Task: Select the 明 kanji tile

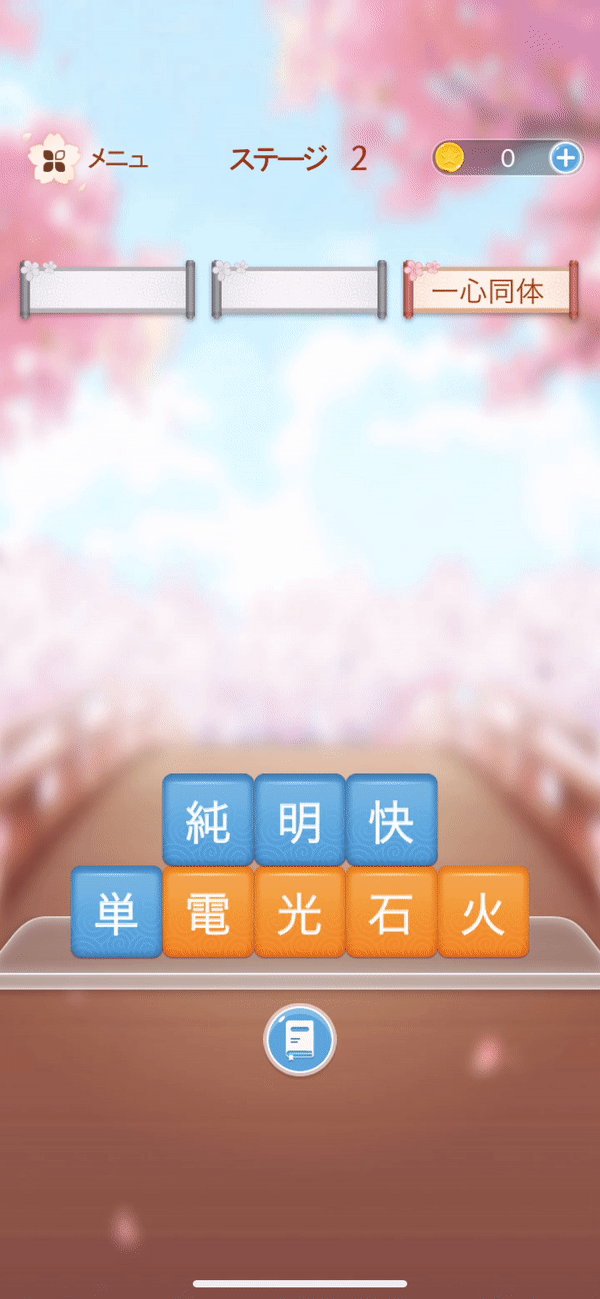Action: pos(300,820)
